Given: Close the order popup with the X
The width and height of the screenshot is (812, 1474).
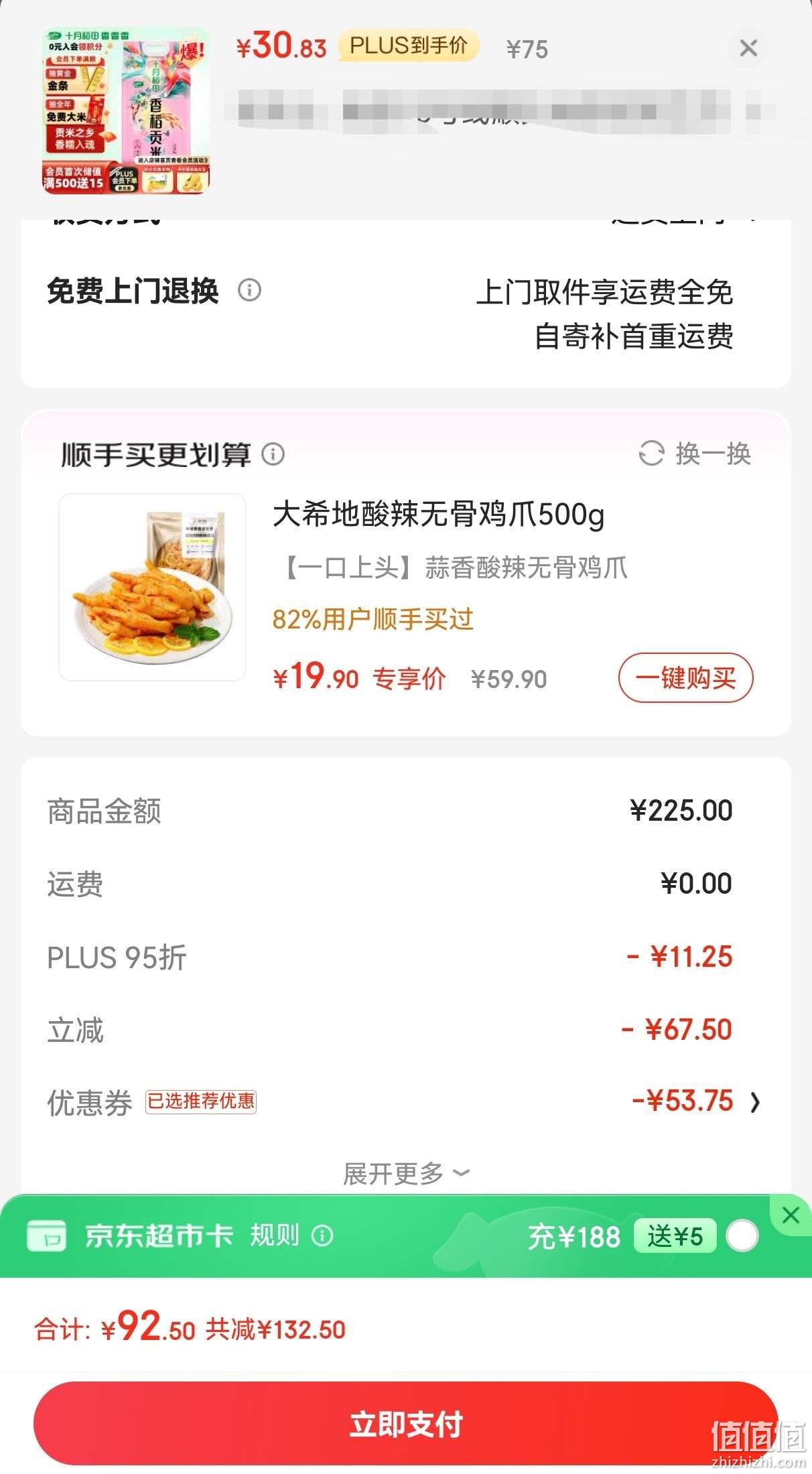Looking at the screenshot, I should coord(748,48).
